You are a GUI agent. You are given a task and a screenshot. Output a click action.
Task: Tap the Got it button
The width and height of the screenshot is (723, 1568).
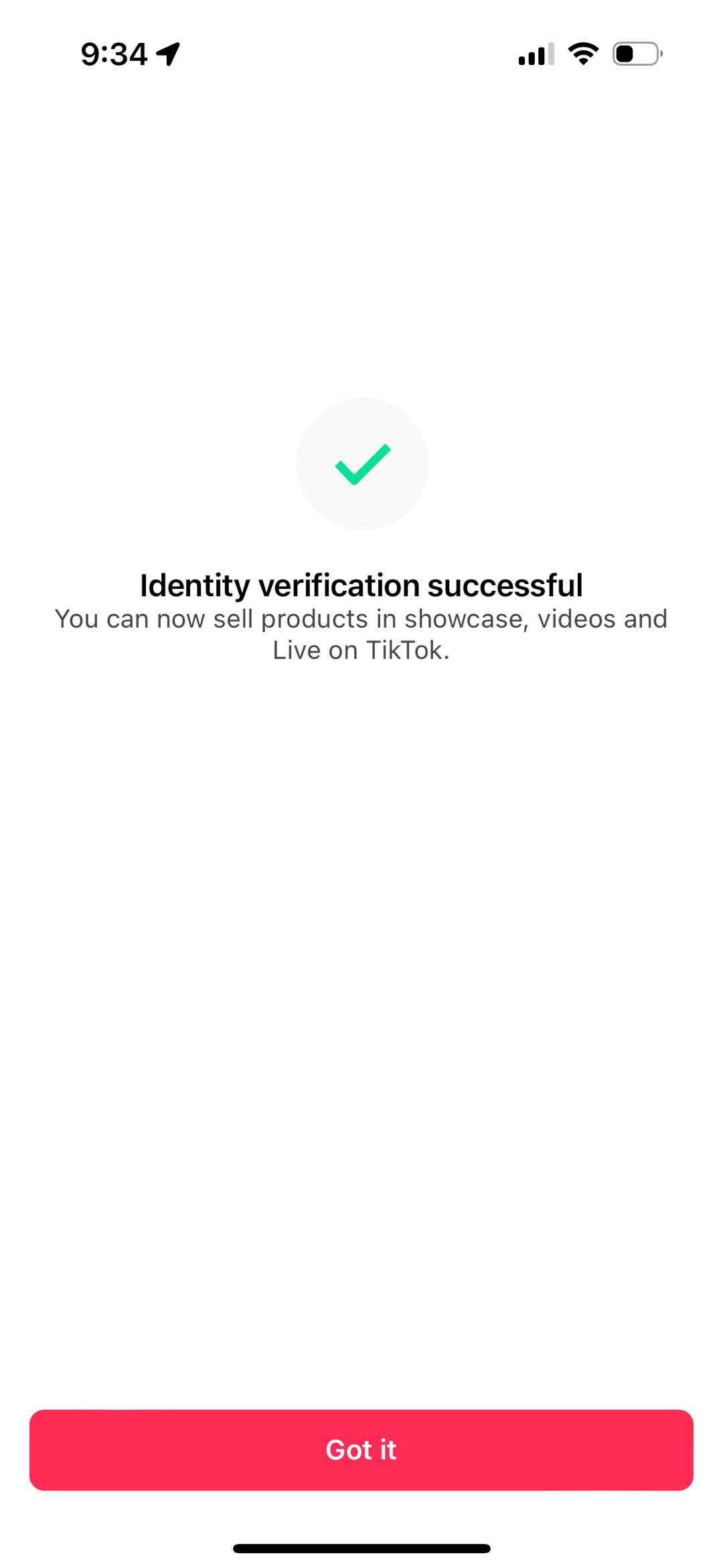coord(361,1449)
